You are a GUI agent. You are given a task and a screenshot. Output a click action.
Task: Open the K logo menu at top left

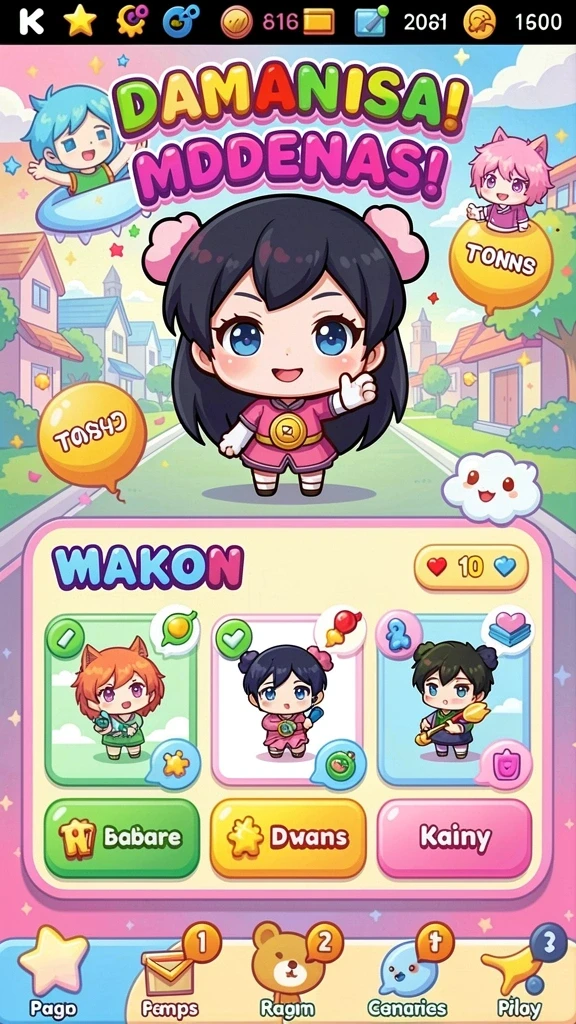(31, 22)
